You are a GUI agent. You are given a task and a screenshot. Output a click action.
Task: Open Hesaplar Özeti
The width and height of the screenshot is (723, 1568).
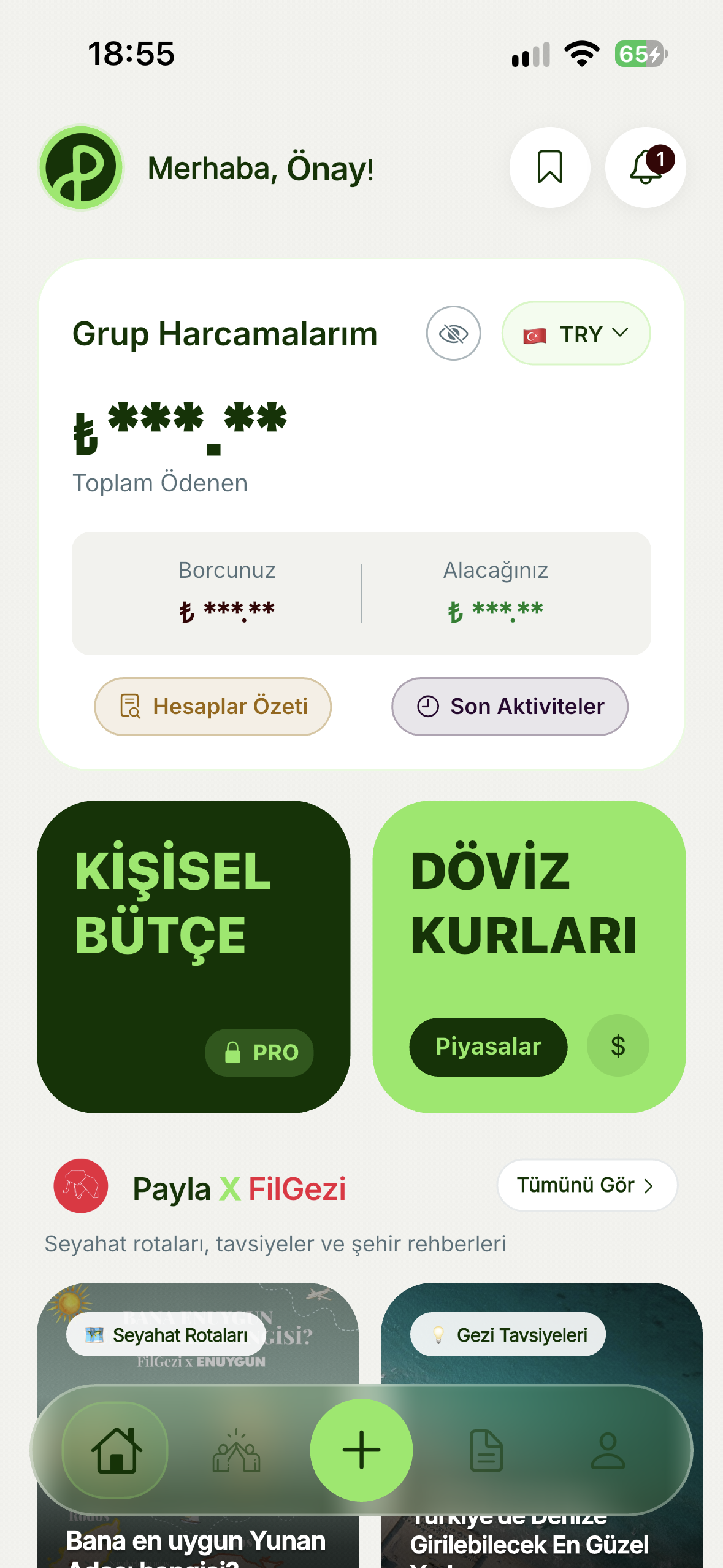point(213,707)
